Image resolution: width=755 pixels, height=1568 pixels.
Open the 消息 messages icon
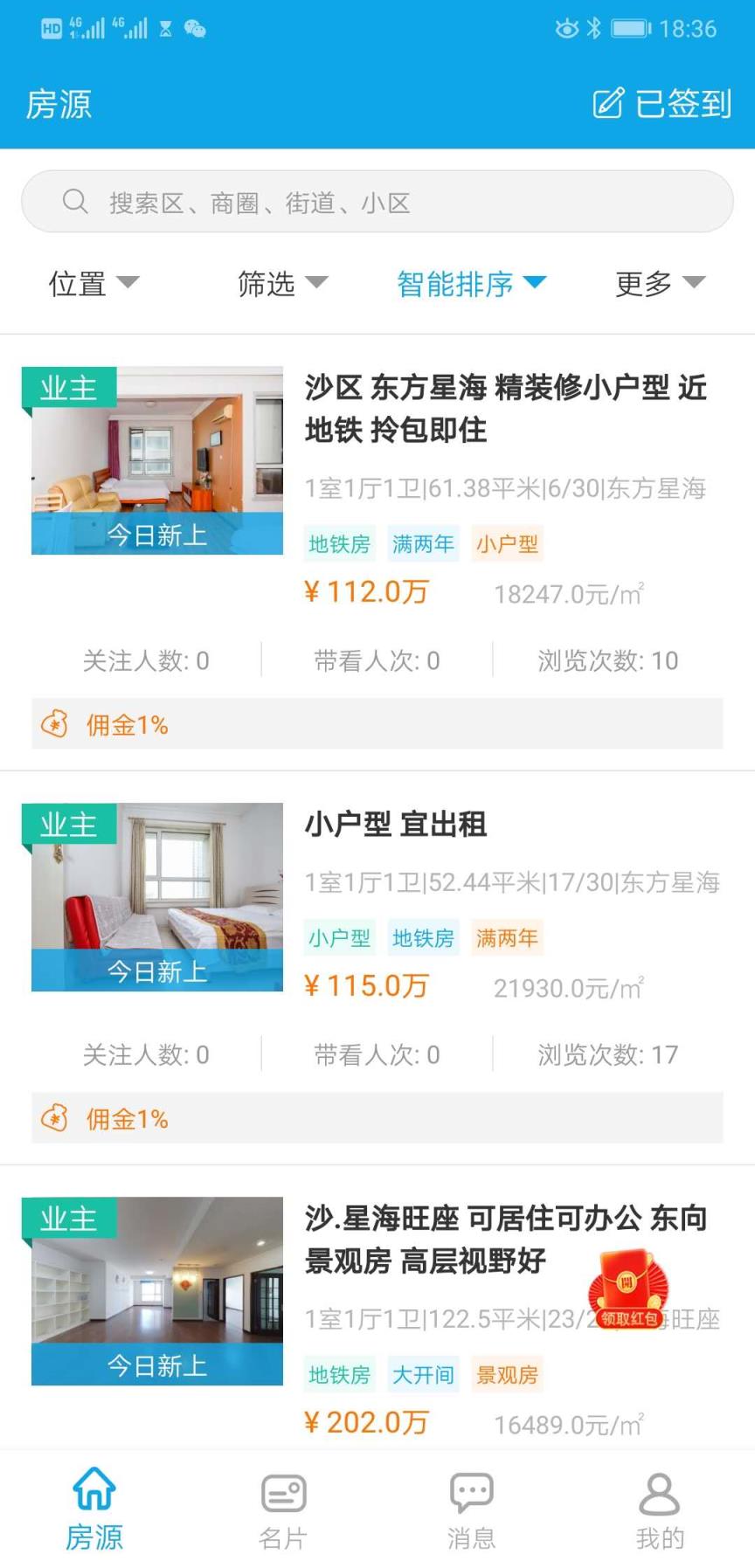coord(471,1491)
